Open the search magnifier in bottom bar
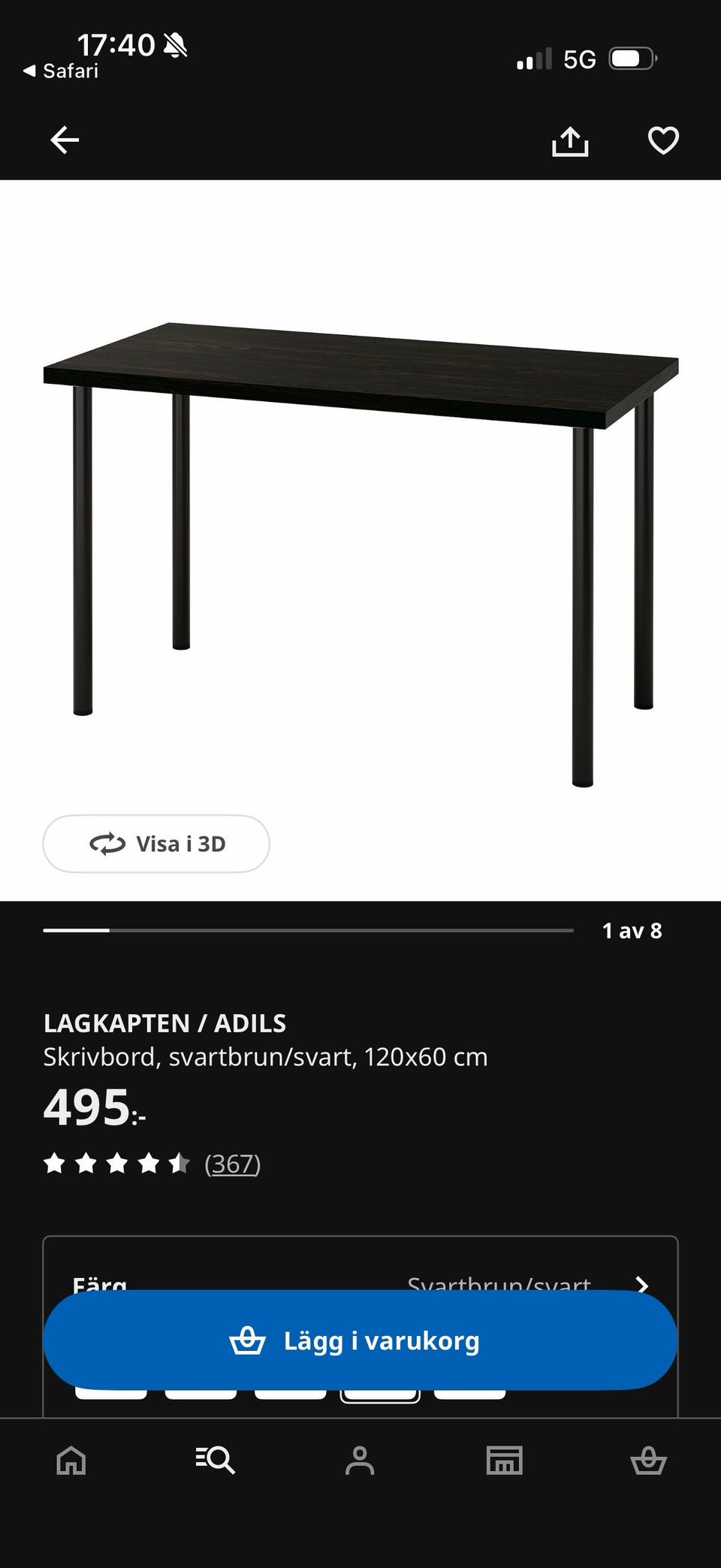Viewport: 721px width, 1568px height. [216, 1461]
